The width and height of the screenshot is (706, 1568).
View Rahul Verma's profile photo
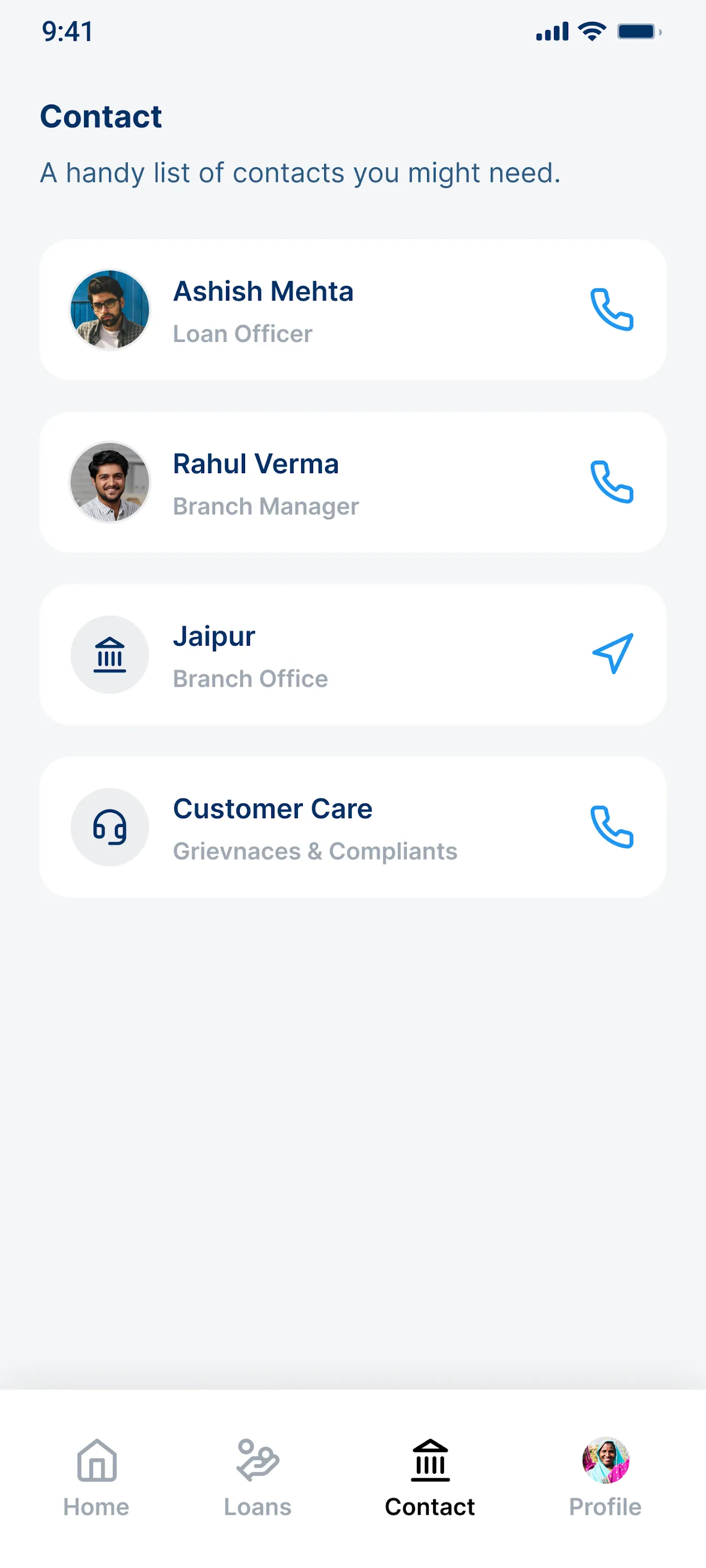point(109,482)
